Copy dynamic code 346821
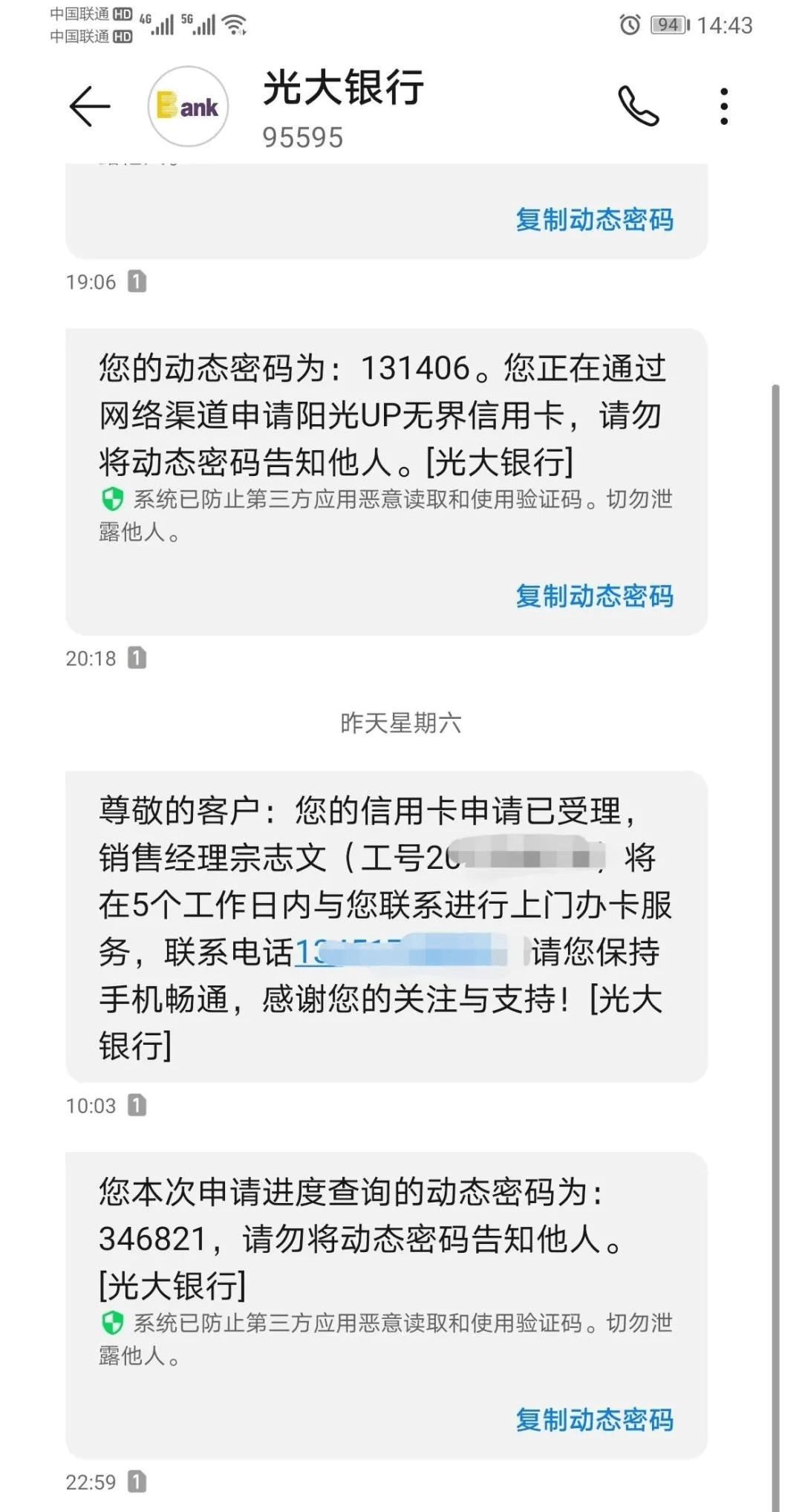This screenshot has width=802, height=1512. (x=594, y=1419)
